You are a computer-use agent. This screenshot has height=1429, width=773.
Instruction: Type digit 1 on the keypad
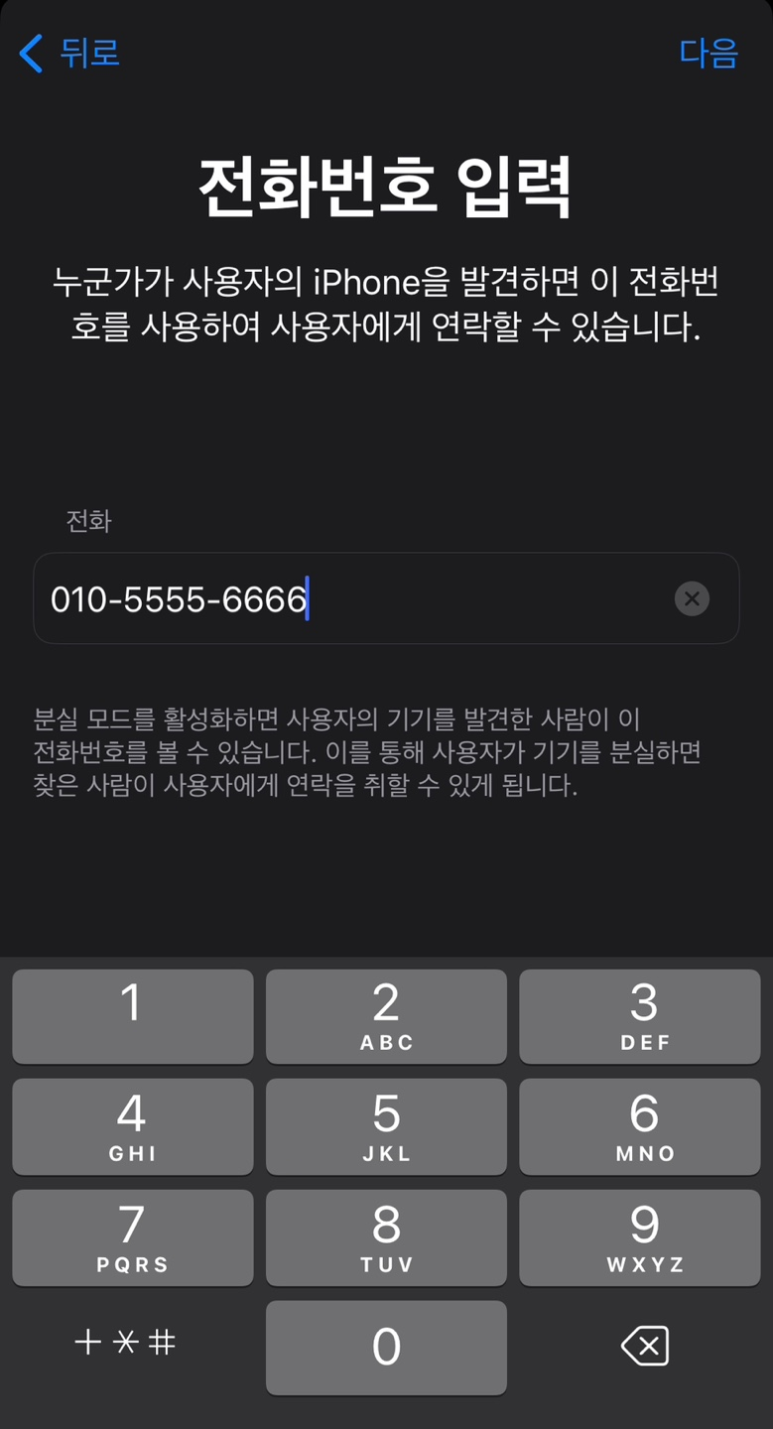[132, 1016]
